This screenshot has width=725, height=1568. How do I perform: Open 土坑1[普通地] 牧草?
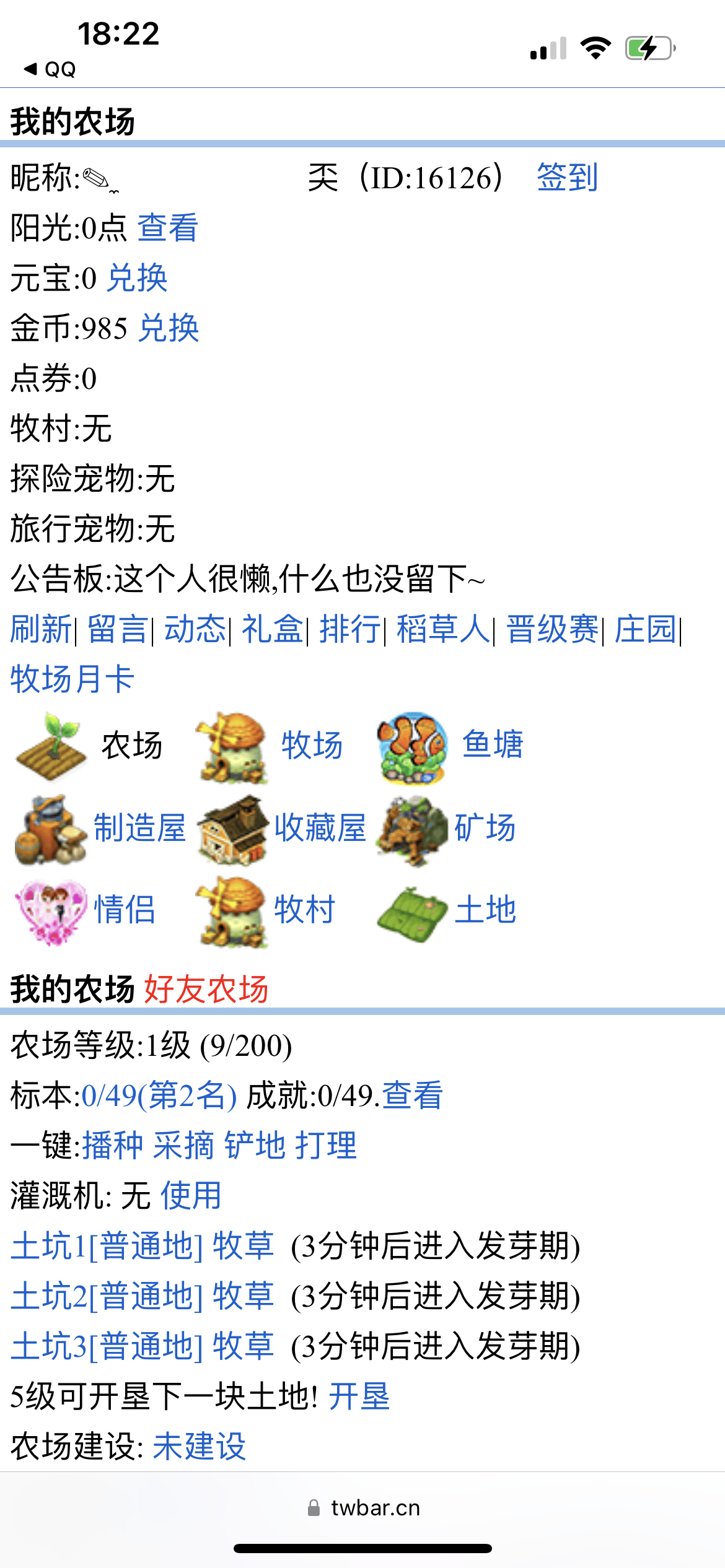click(143, 1246)
